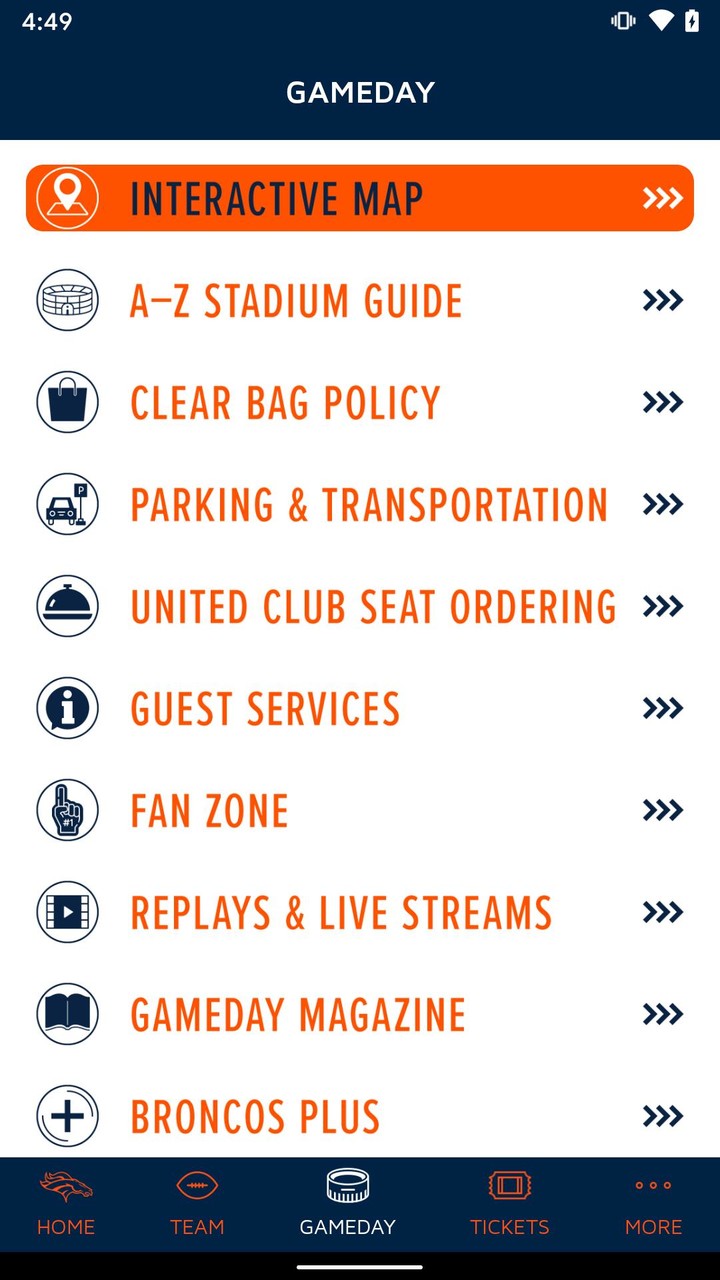Switch to the Home tab
720x1280 pixels.
click(x=66, y=1204)
